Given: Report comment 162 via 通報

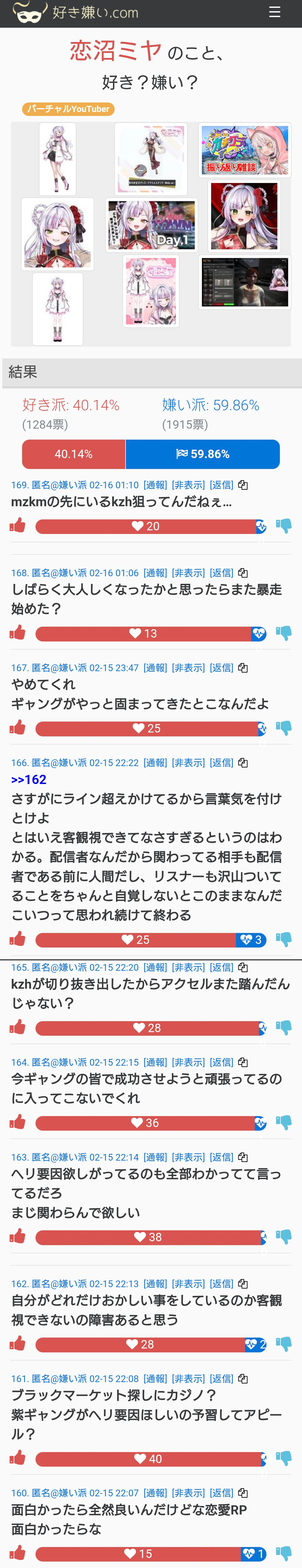Looking at the screenshot, I should point(155,1284).
